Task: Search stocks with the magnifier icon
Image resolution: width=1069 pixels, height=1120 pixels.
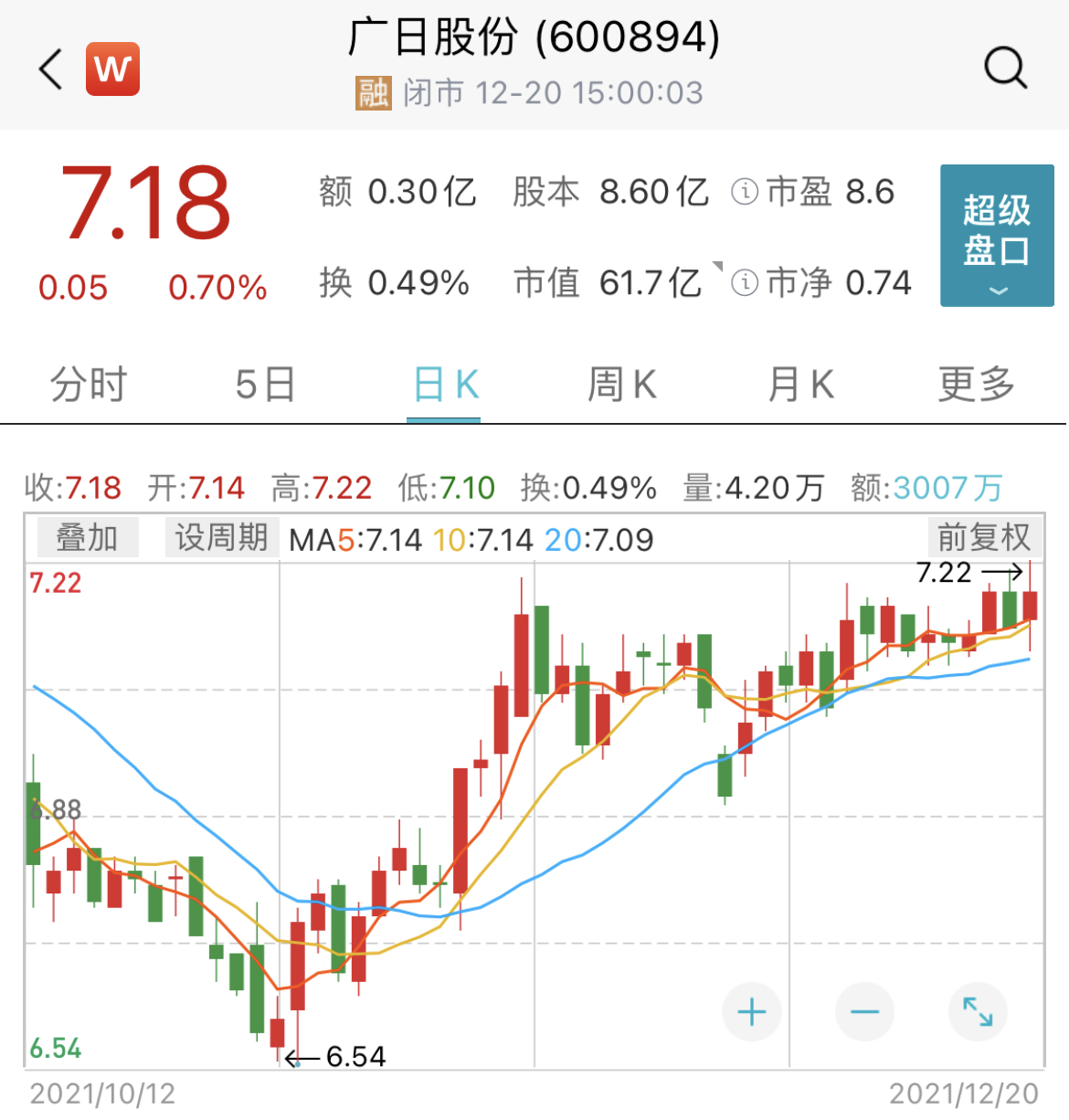Action: coord(1005,69)
